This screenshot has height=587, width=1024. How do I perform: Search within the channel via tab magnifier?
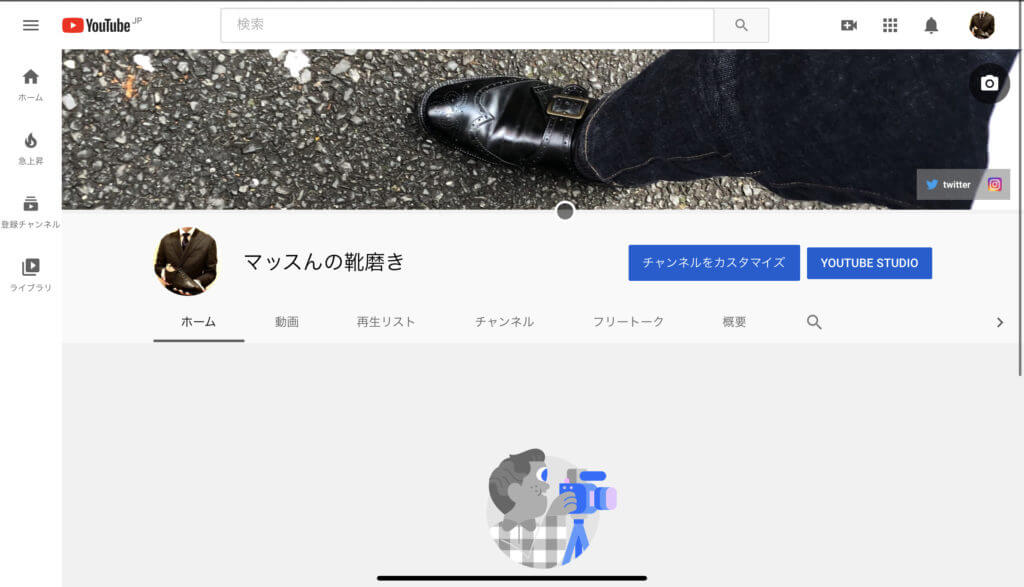(814, 322)
